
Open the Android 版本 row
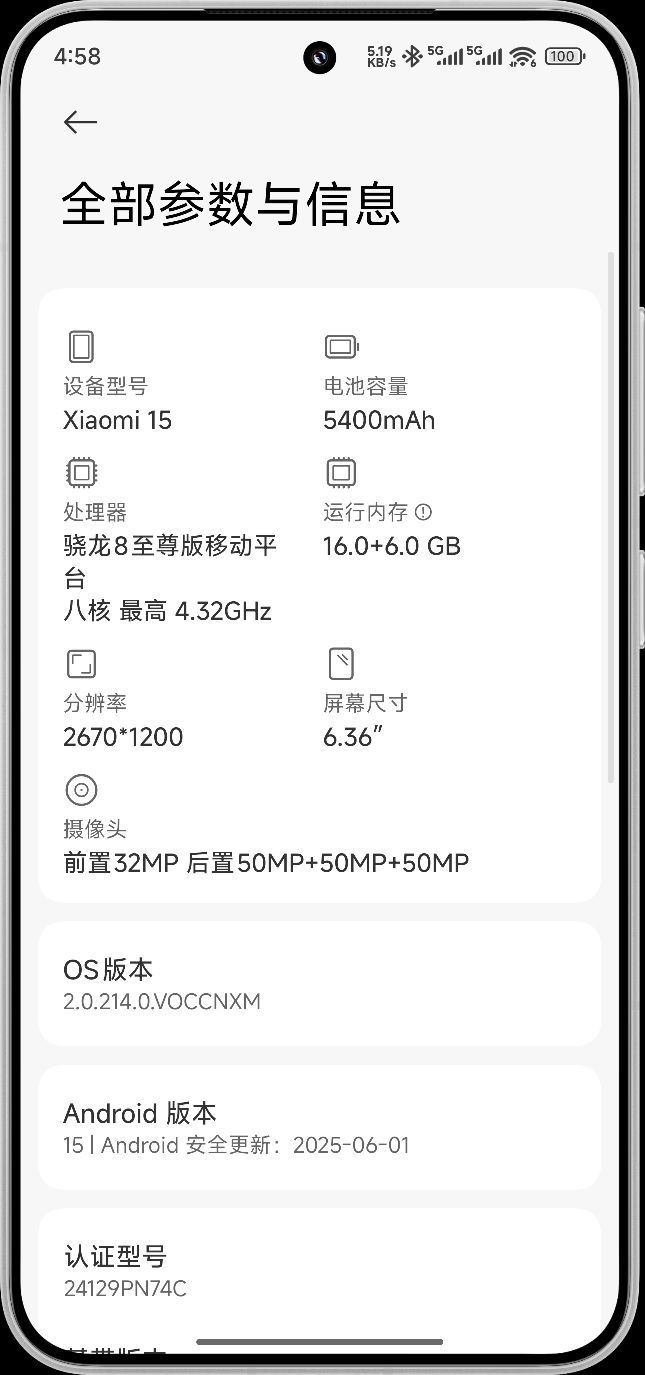pyautogui.click(x=319, y=1127)
